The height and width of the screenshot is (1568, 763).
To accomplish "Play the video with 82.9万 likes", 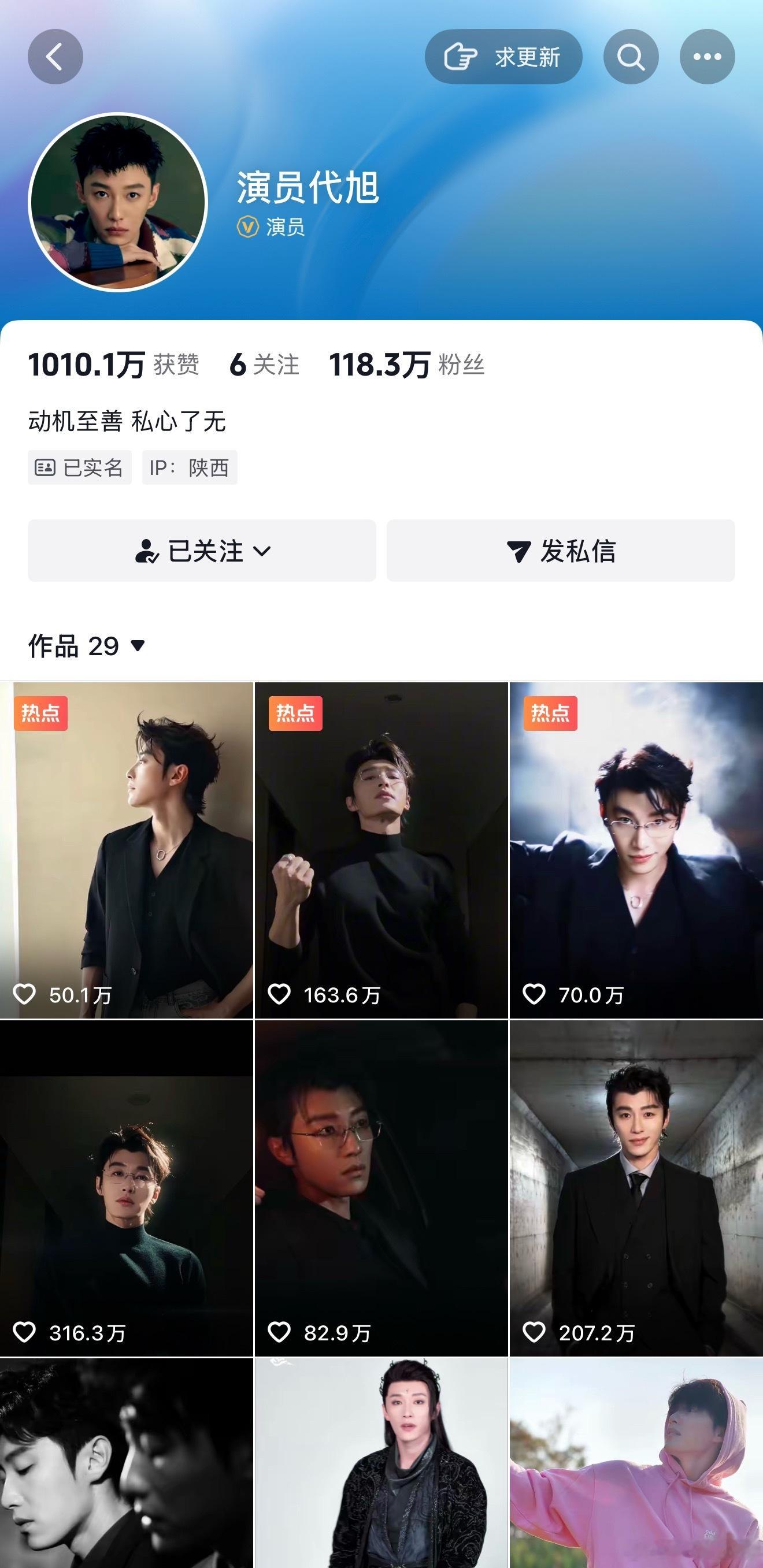I will point(381,1188).
